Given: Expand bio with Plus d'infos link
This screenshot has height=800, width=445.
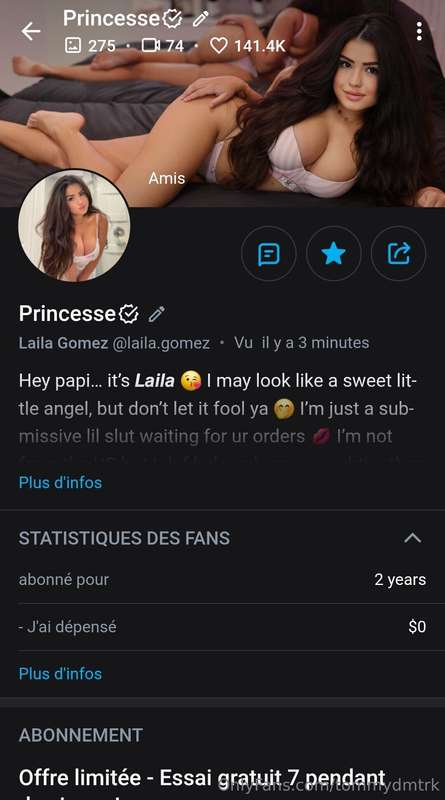Looking at the screenshot, I should coord(60,483).
